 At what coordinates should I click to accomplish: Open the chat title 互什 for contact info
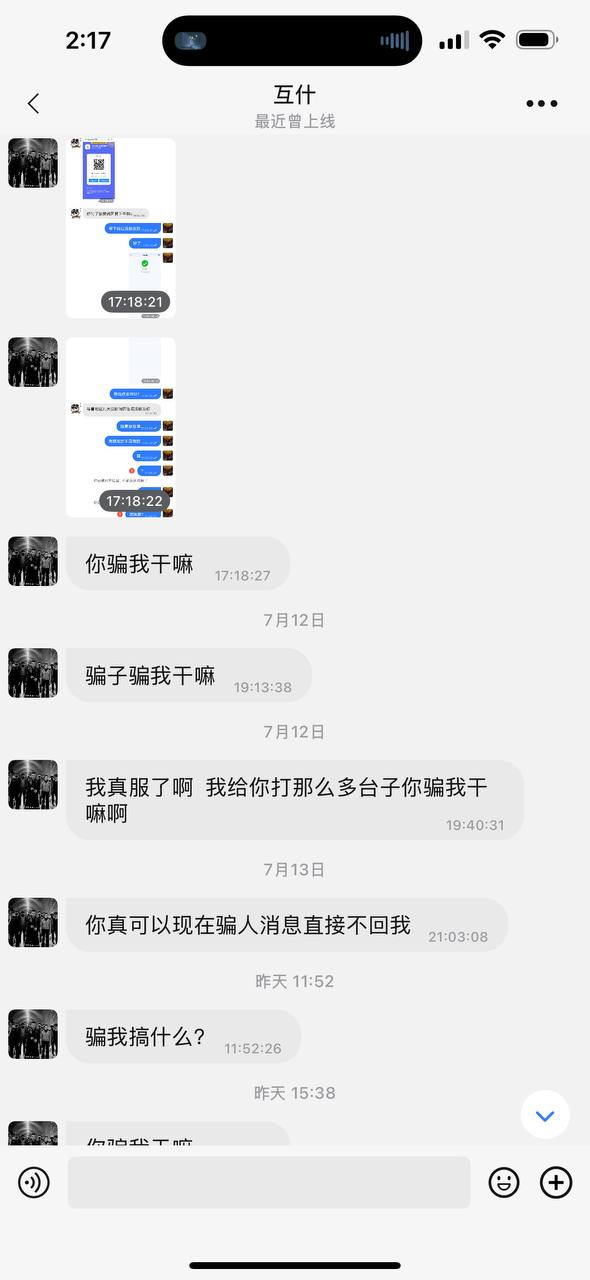294,95
